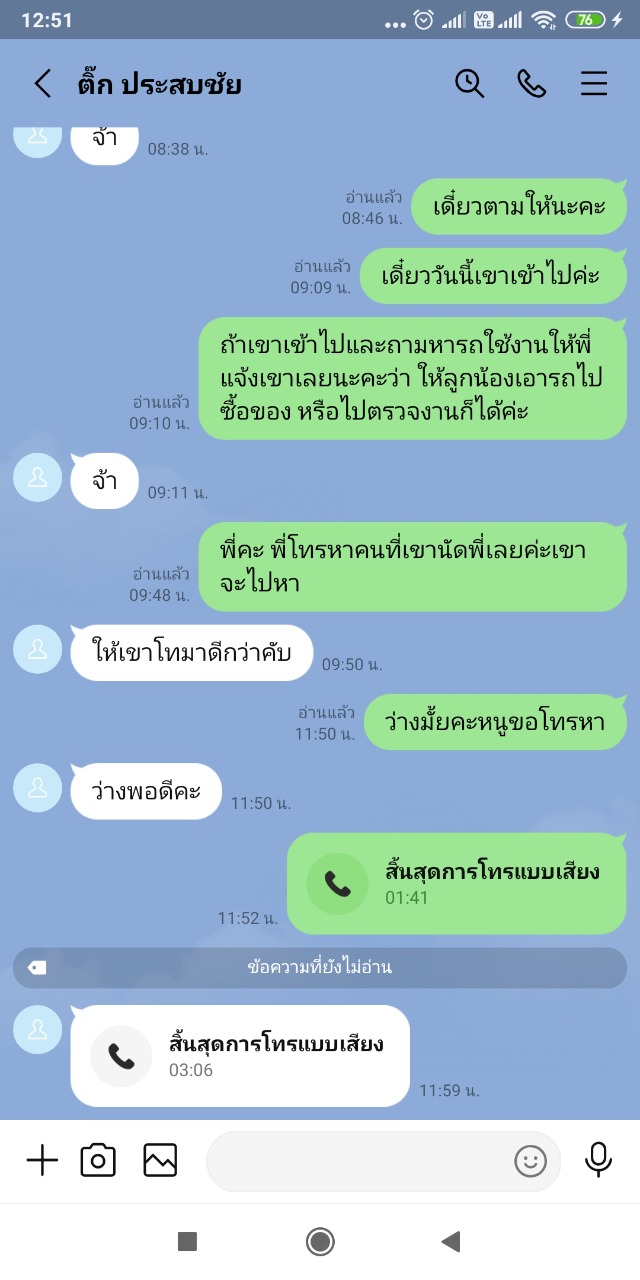Go to the system home screen
This screenshot has height=1280, width=640.
(x=320, y=1242)
